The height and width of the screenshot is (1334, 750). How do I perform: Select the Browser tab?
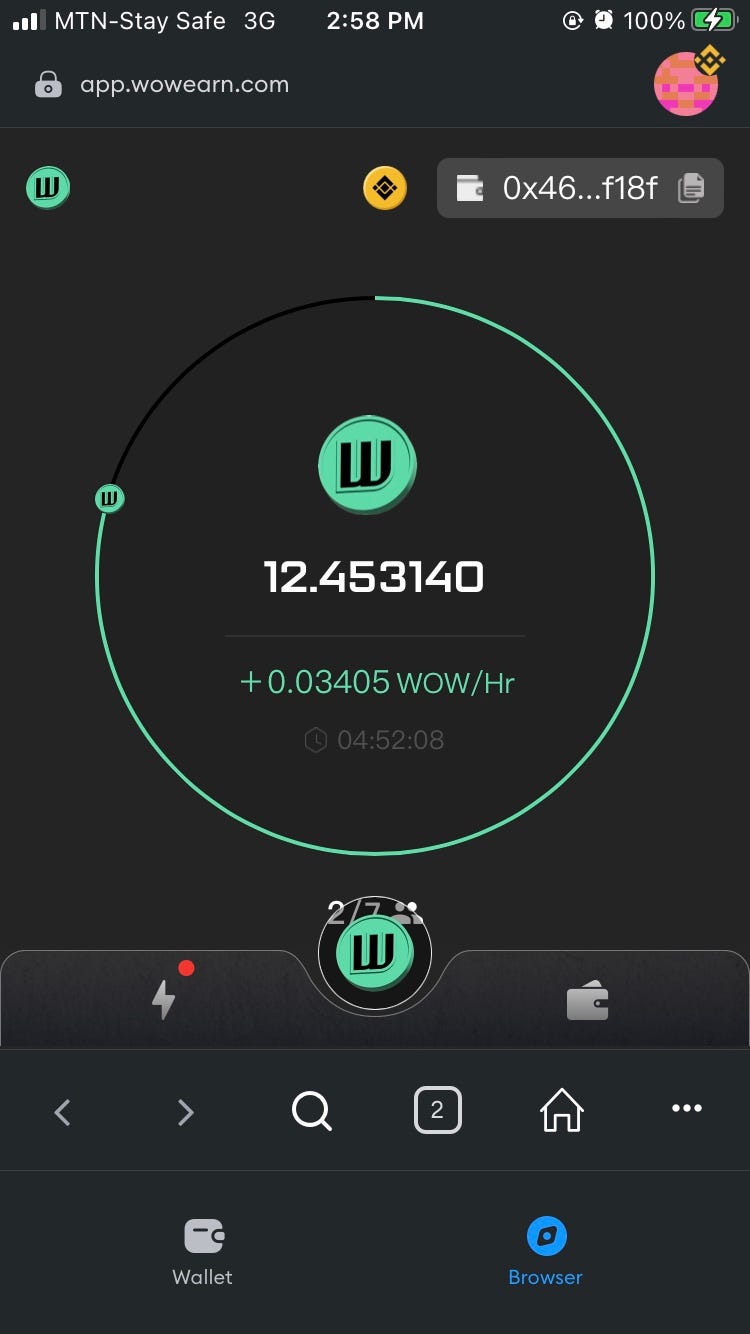(x=545, y=1251)
